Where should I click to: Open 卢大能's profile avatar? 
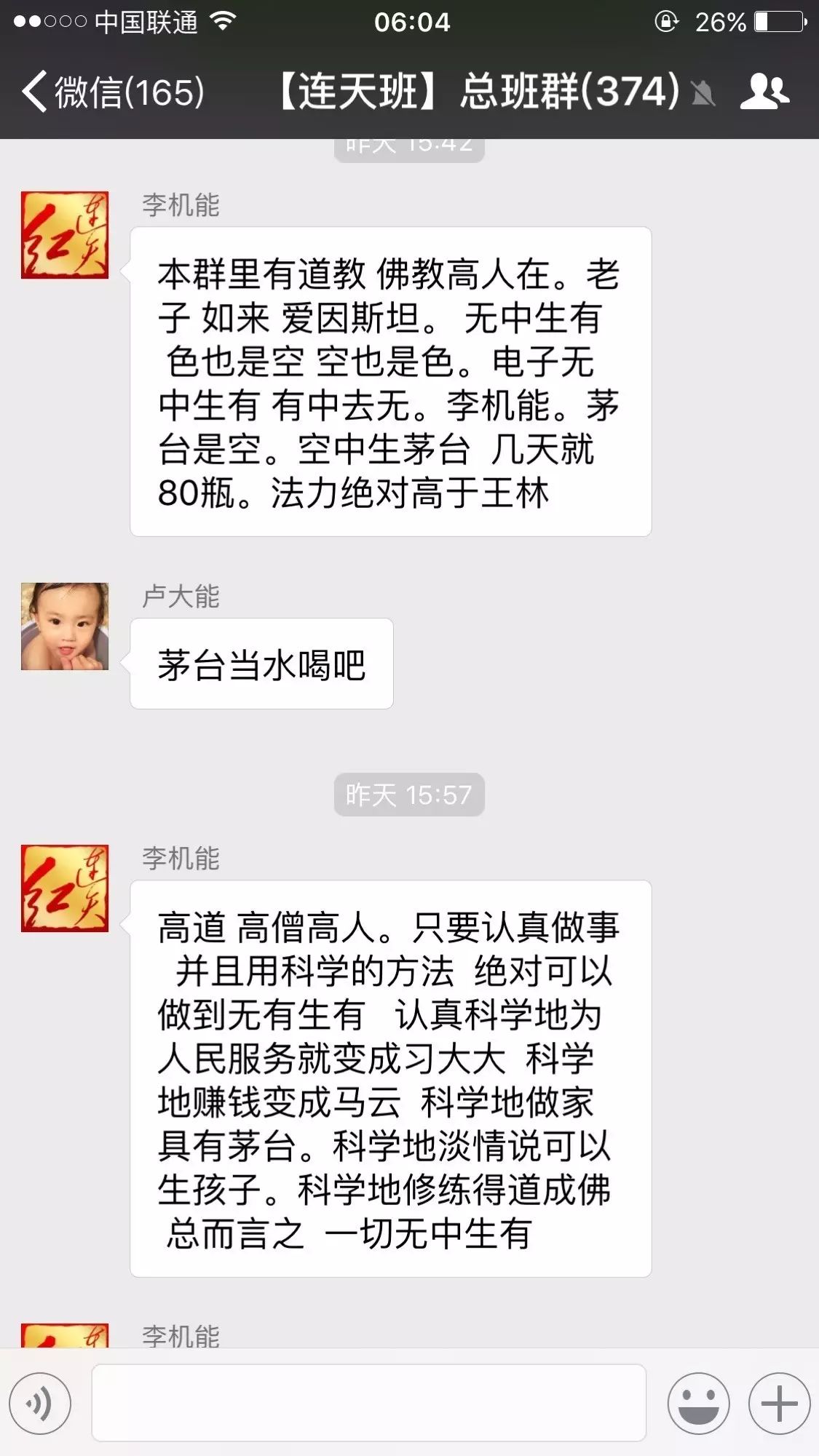point(65,626)
